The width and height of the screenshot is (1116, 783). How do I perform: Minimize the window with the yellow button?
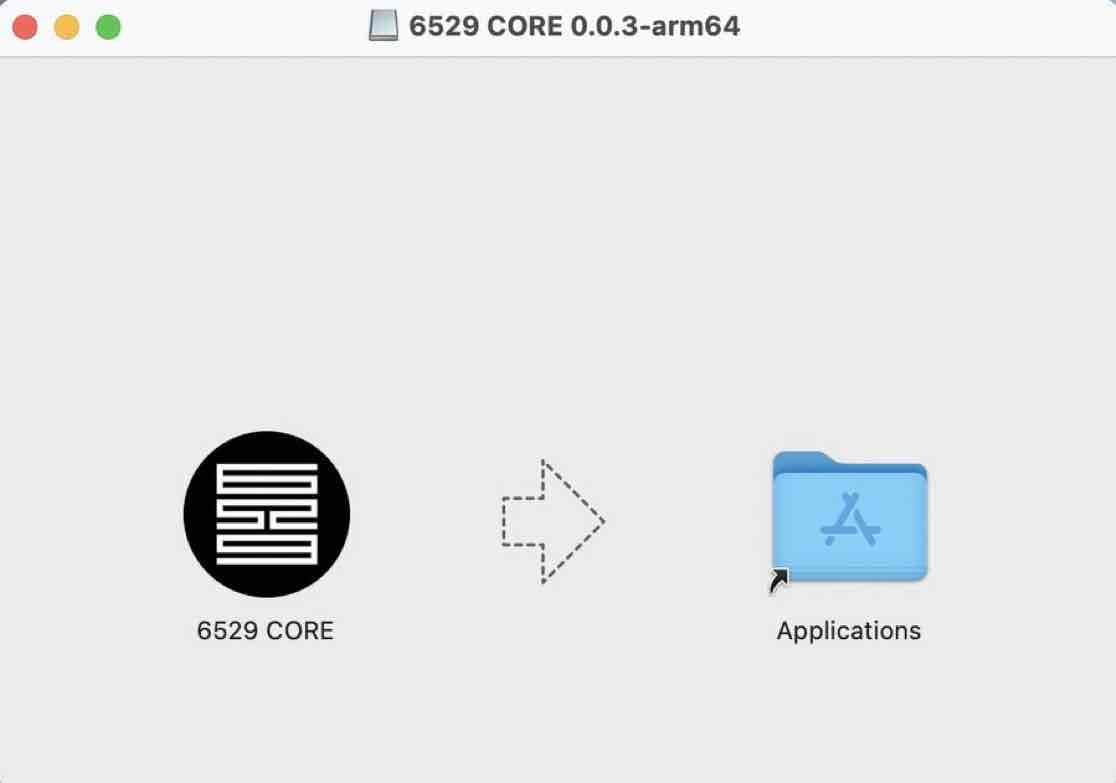66,27
